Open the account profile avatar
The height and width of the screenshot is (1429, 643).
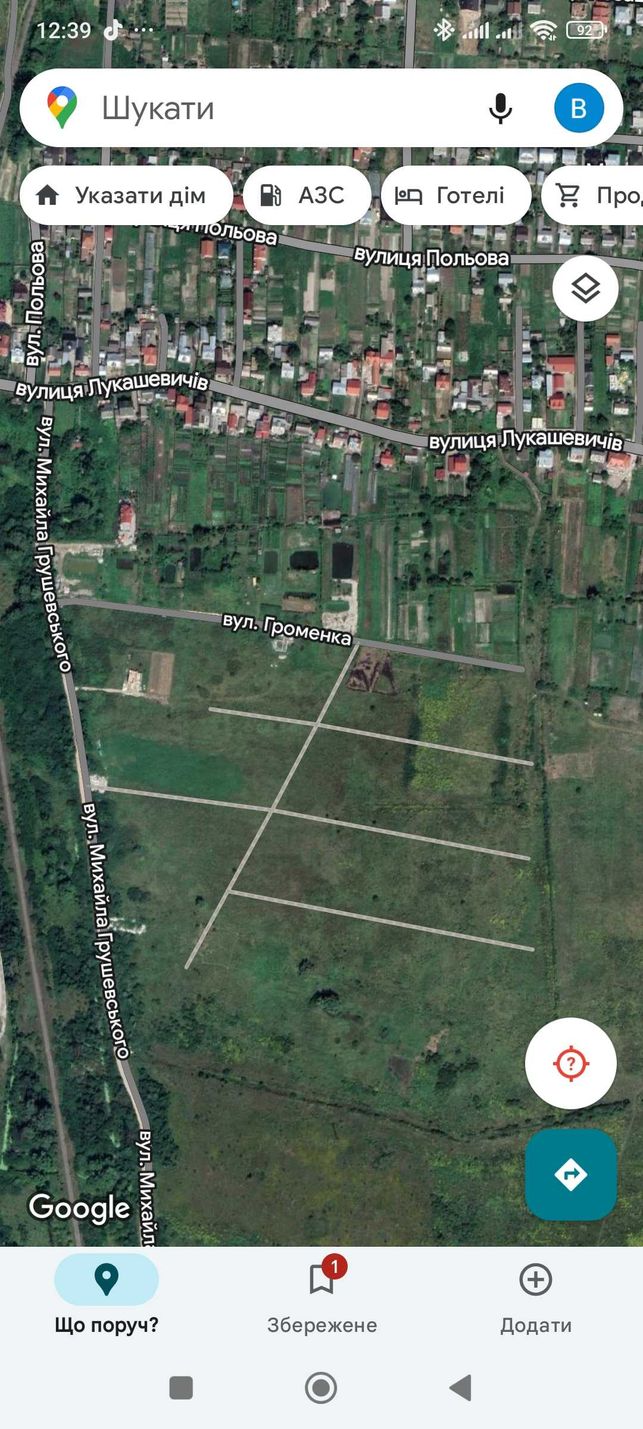point(579,108)
